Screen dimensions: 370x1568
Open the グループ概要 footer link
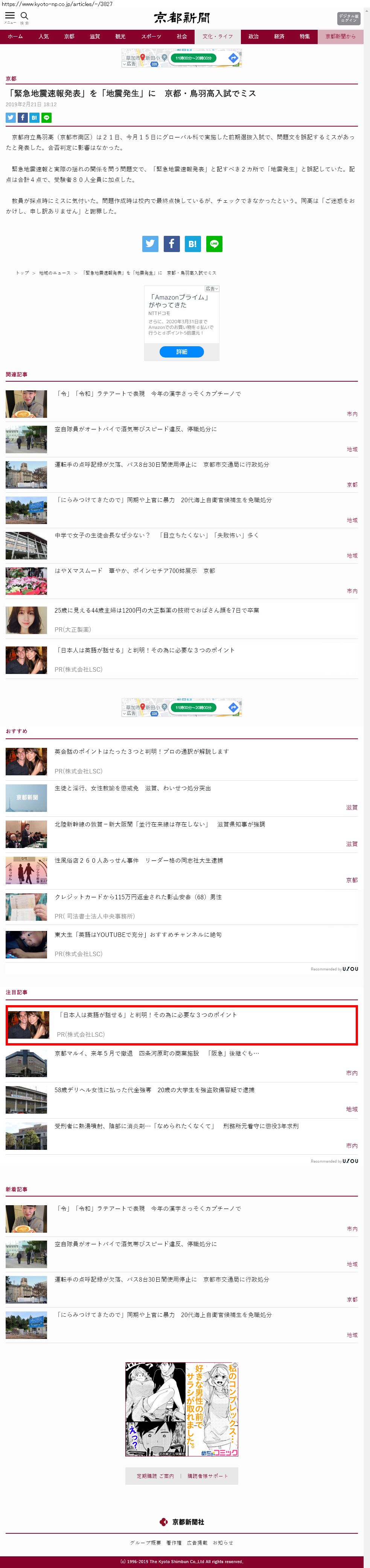click(x=145, y=1542)
